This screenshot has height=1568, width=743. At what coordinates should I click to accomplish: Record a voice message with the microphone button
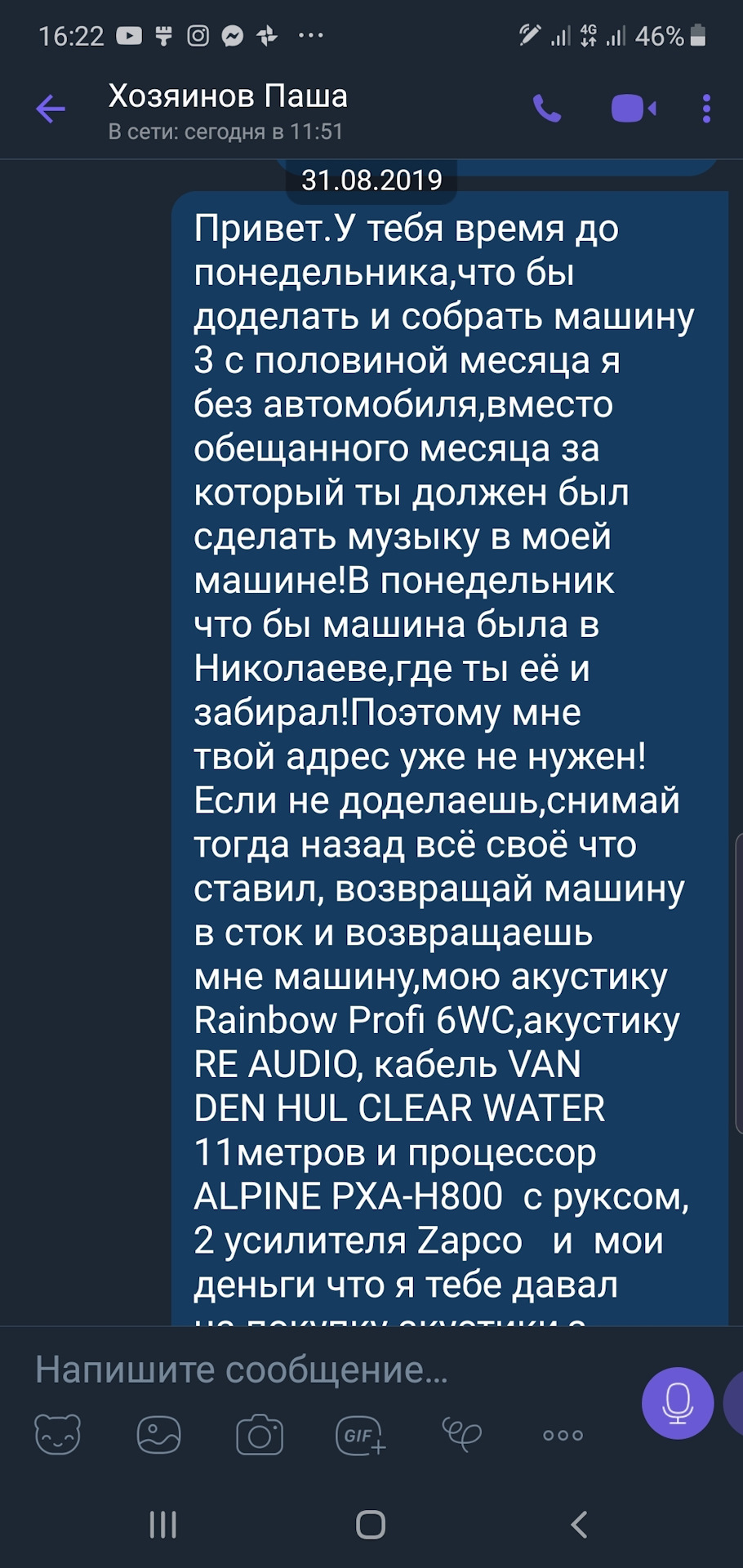[677, 1403]
